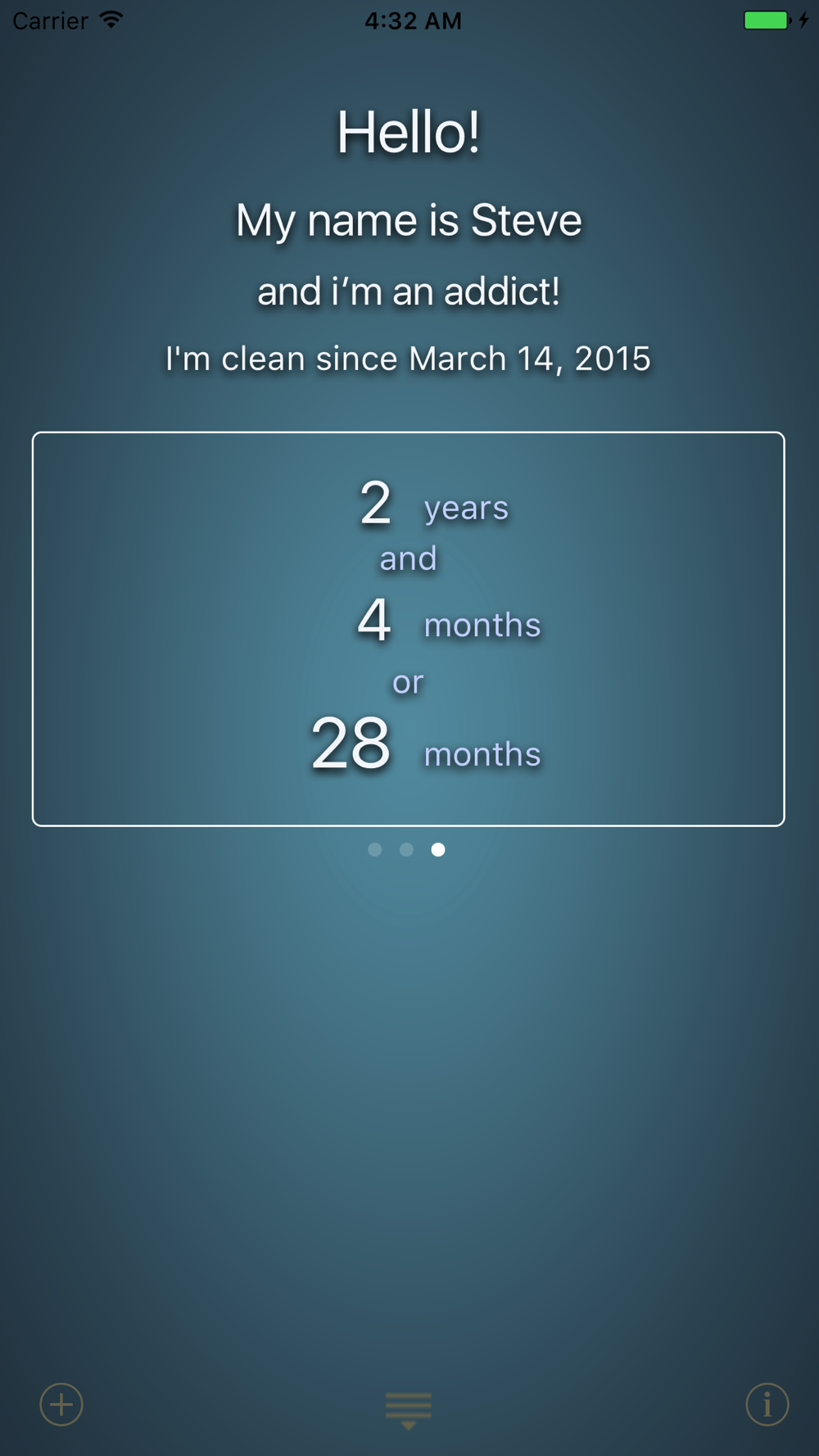Tap the page indicator dots

click(407, 849)
